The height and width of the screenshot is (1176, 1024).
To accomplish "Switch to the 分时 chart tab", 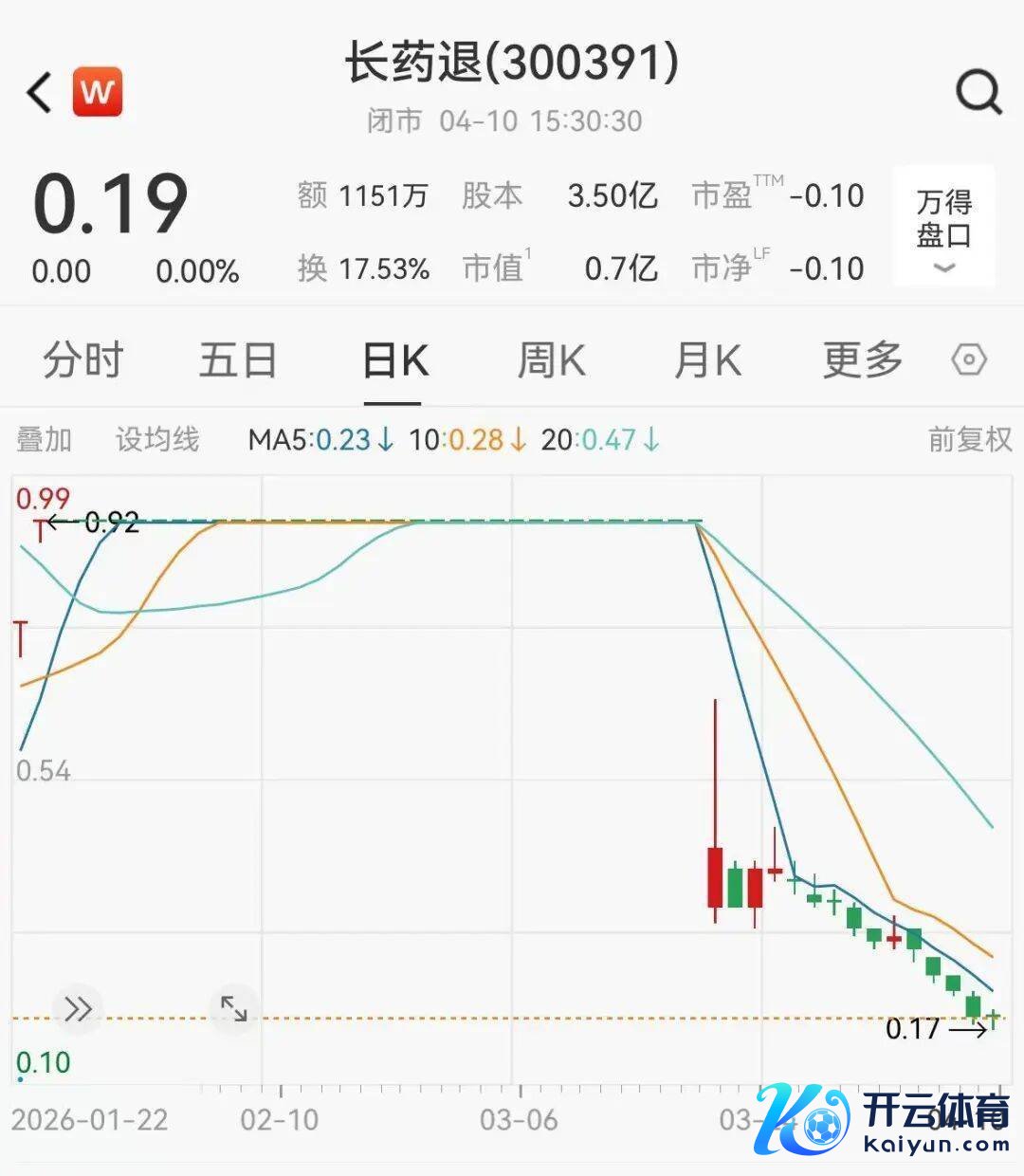I will coord(82,361).
